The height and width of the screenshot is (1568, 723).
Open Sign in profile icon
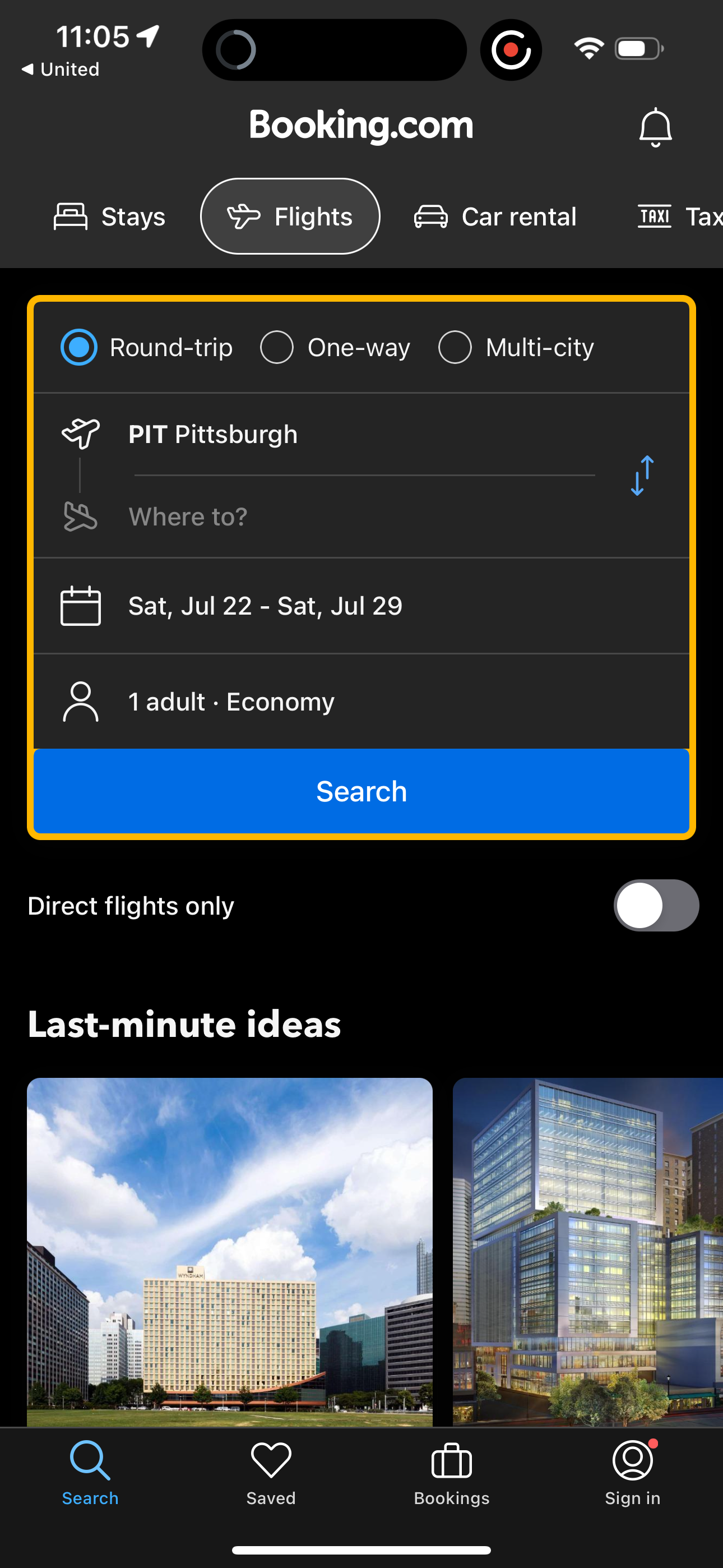(632, 1473)
